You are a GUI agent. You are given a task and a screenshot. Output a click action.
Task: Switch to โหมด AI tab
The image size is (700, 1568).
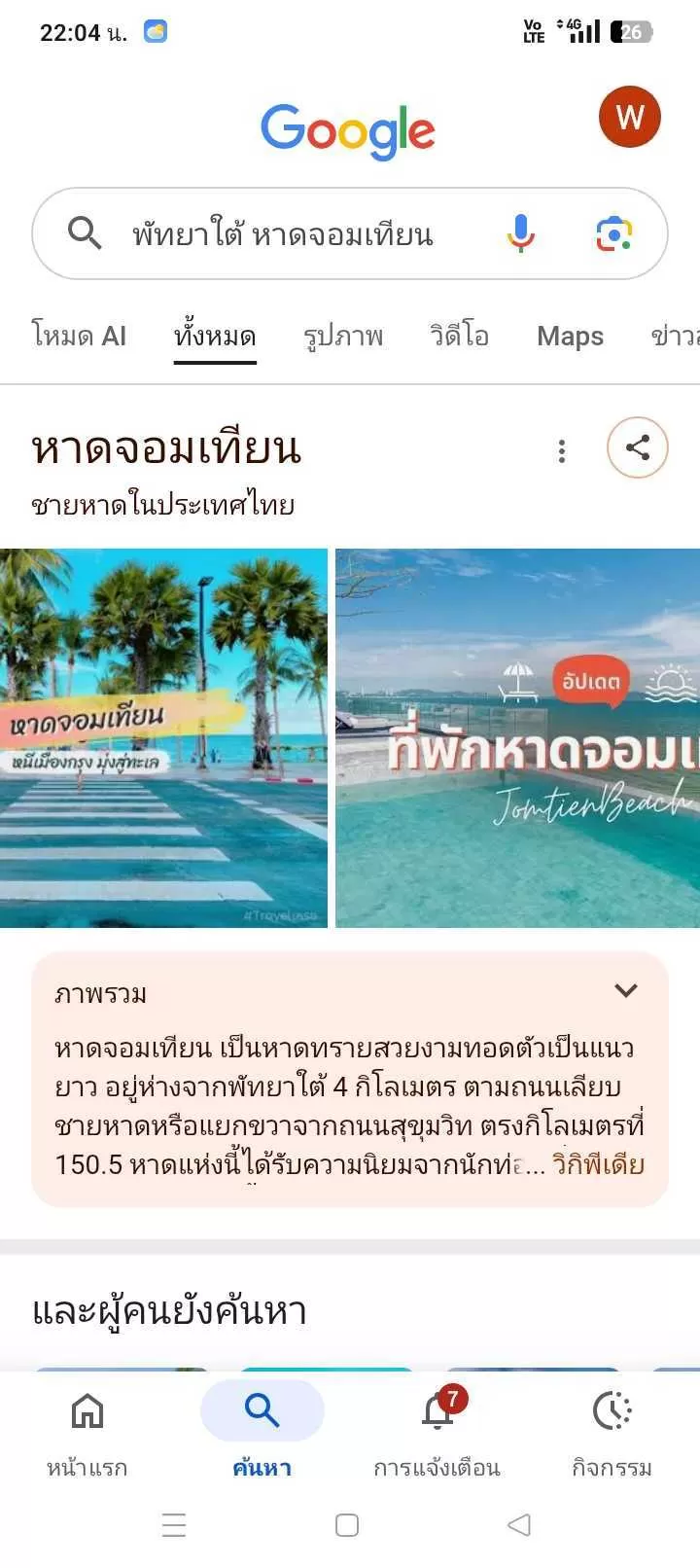[x=80, y=337]
